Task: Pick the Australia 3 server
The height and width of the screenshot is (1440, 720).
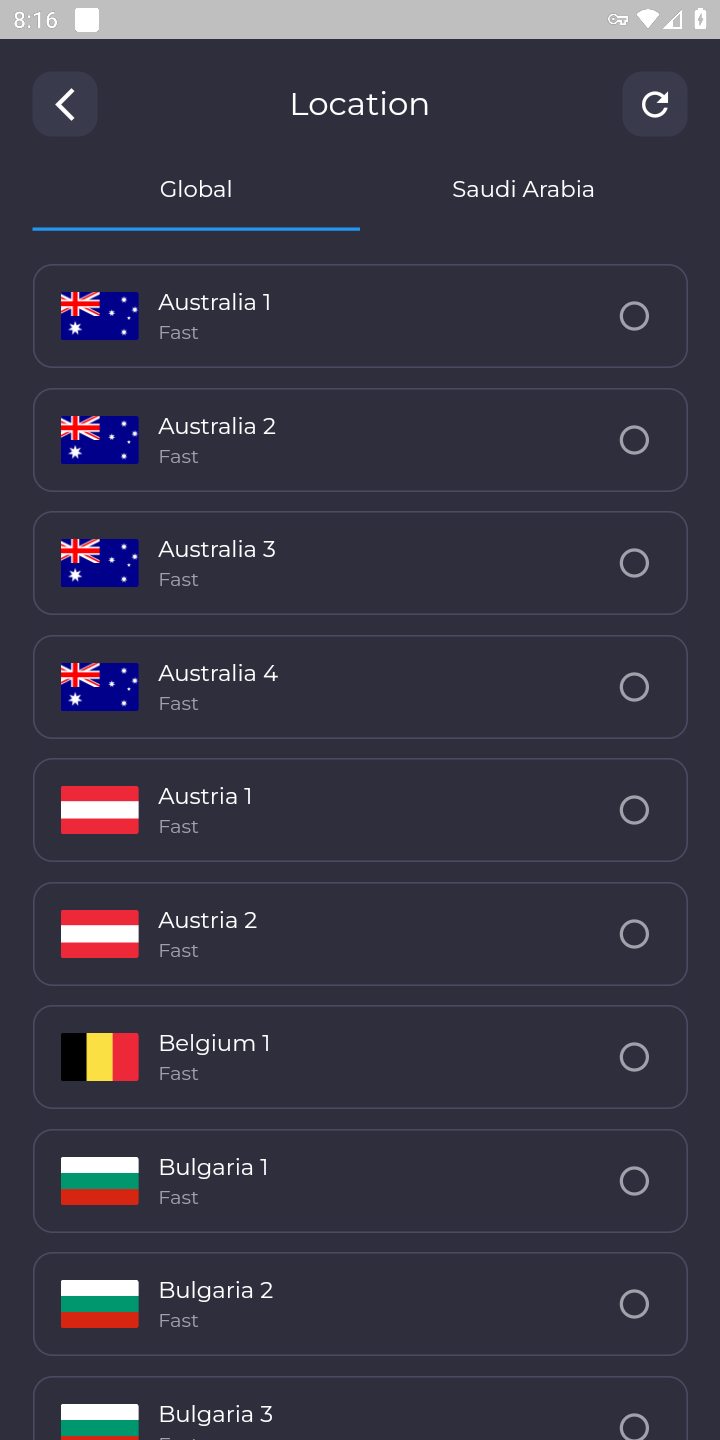Action: 360,563
